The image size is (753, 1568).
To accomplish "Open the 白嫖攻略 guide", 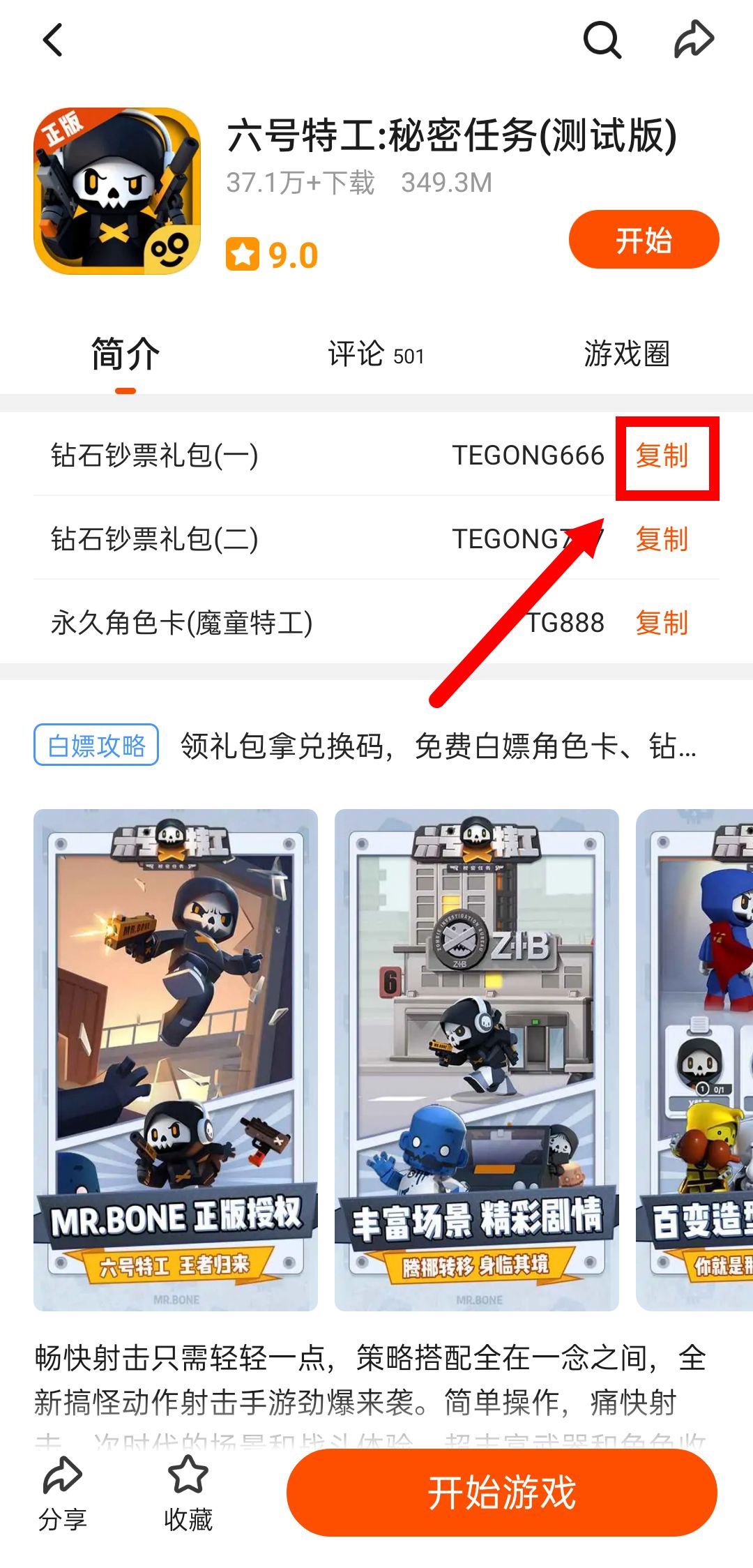I will [96, 746].
